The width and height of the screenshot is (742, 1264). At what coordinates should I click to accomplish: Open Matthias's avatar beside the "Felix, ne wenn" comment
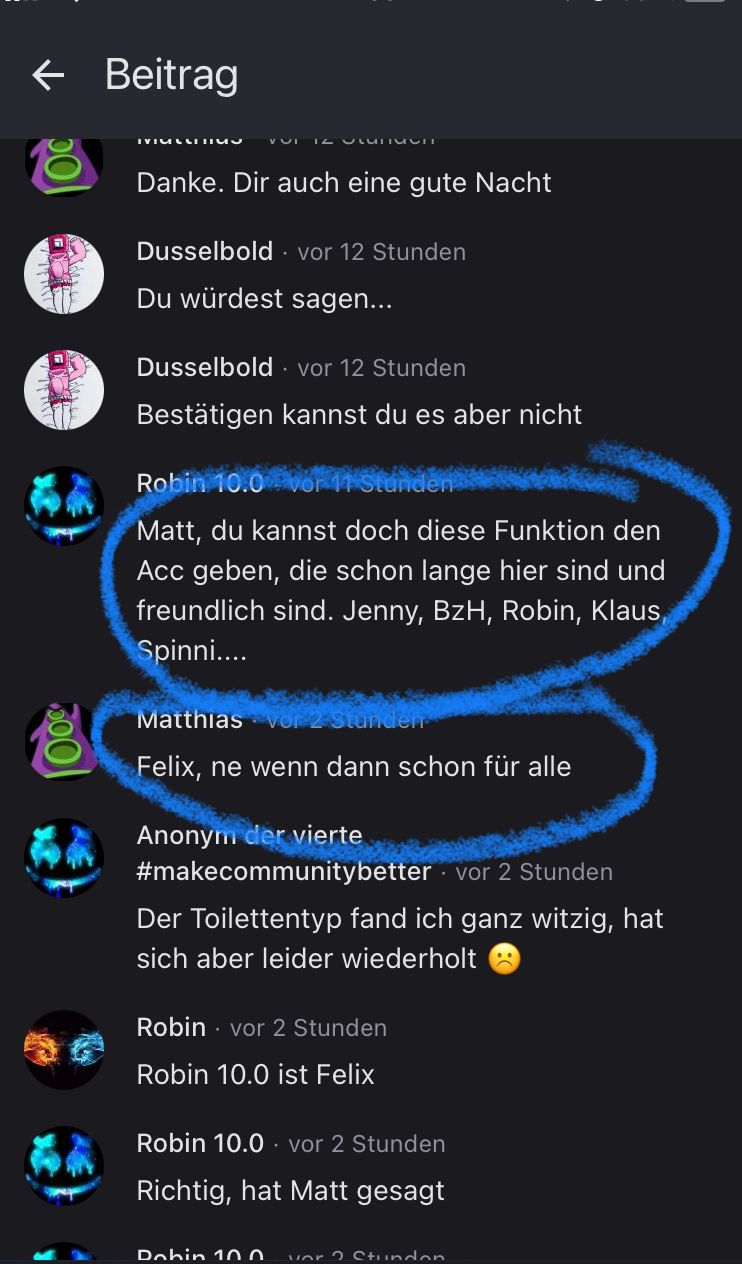tap(64, 741)
